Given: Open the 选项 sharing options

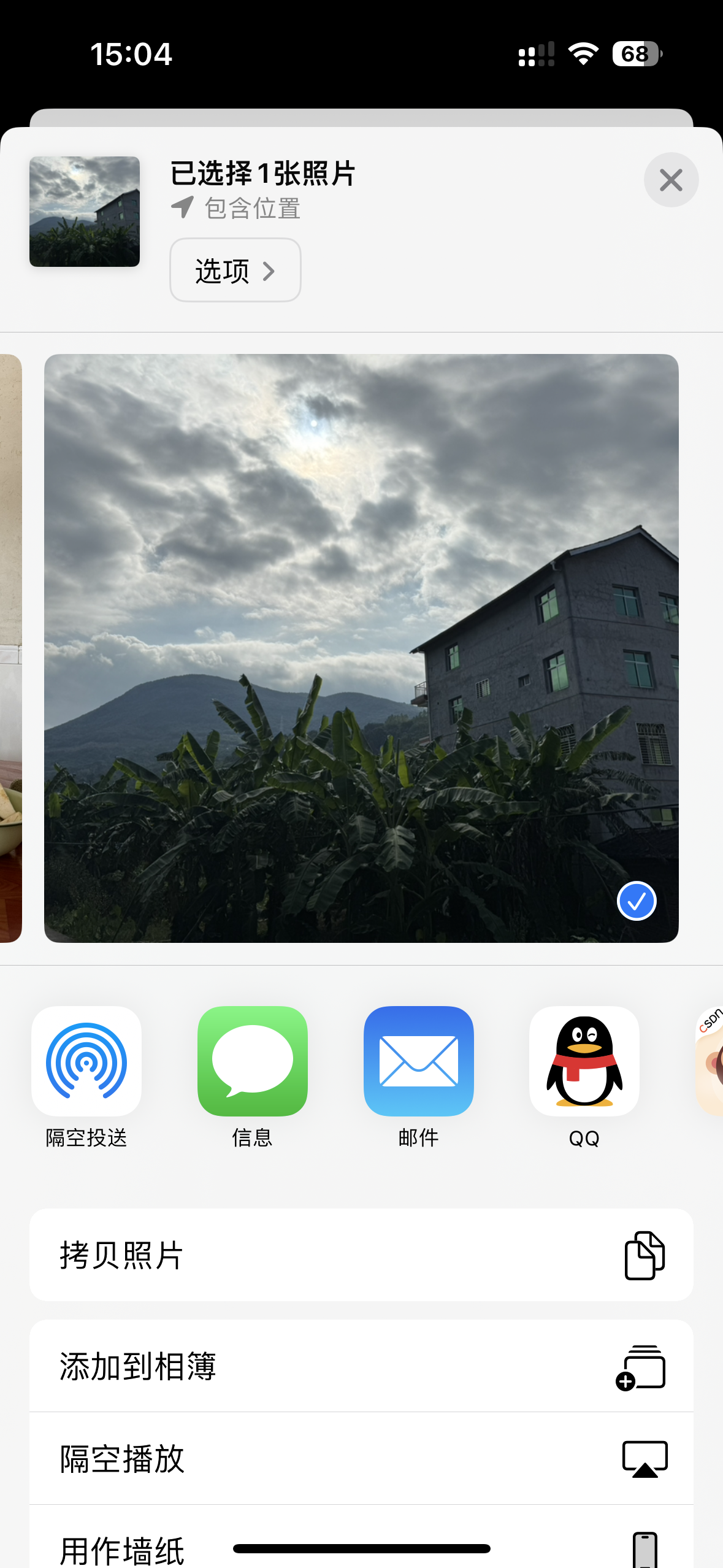Looking at the screenshot, I should [235, 270].
